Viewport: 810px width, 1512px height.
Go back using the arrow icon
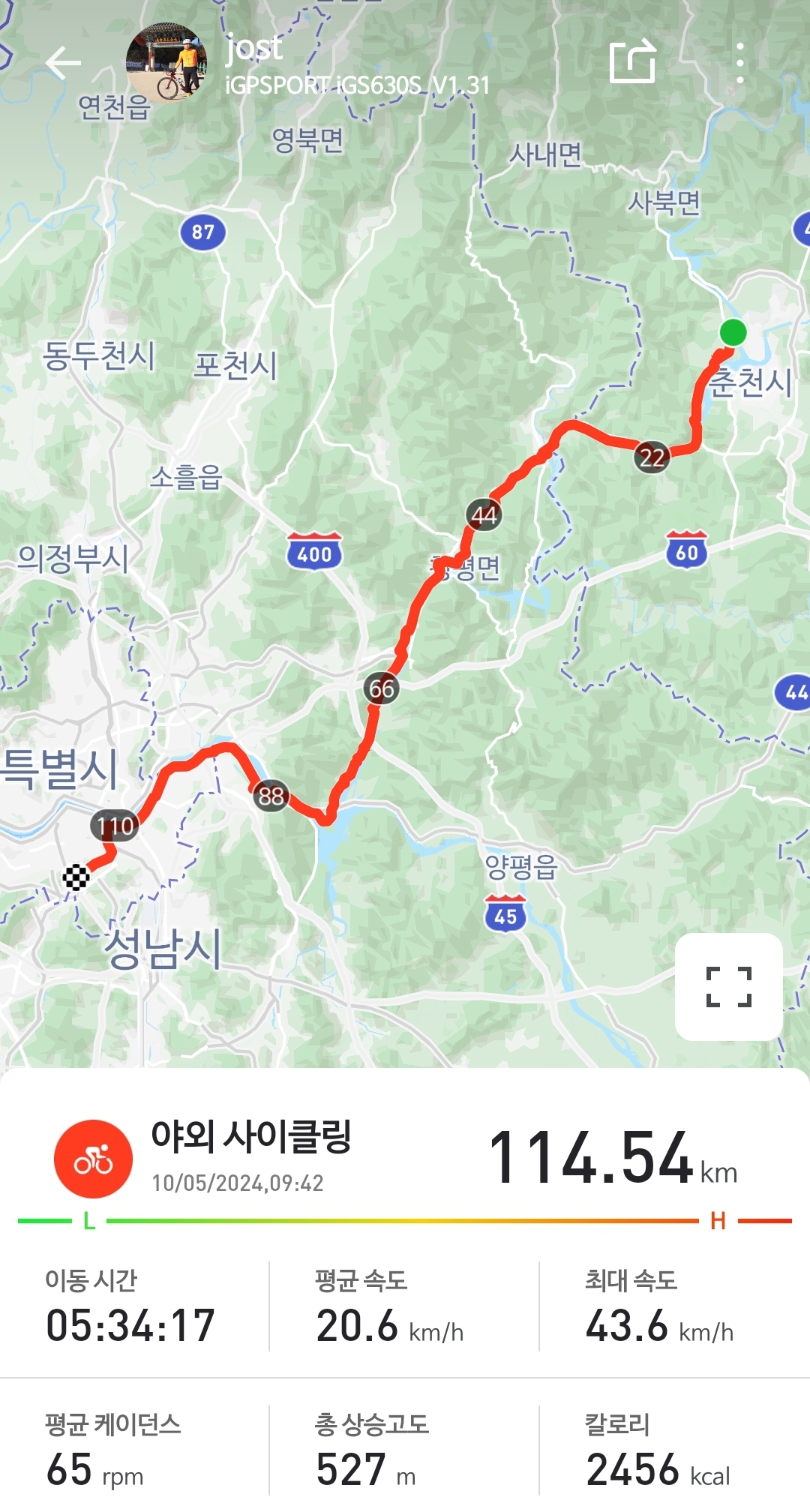[x=63, y=63]
